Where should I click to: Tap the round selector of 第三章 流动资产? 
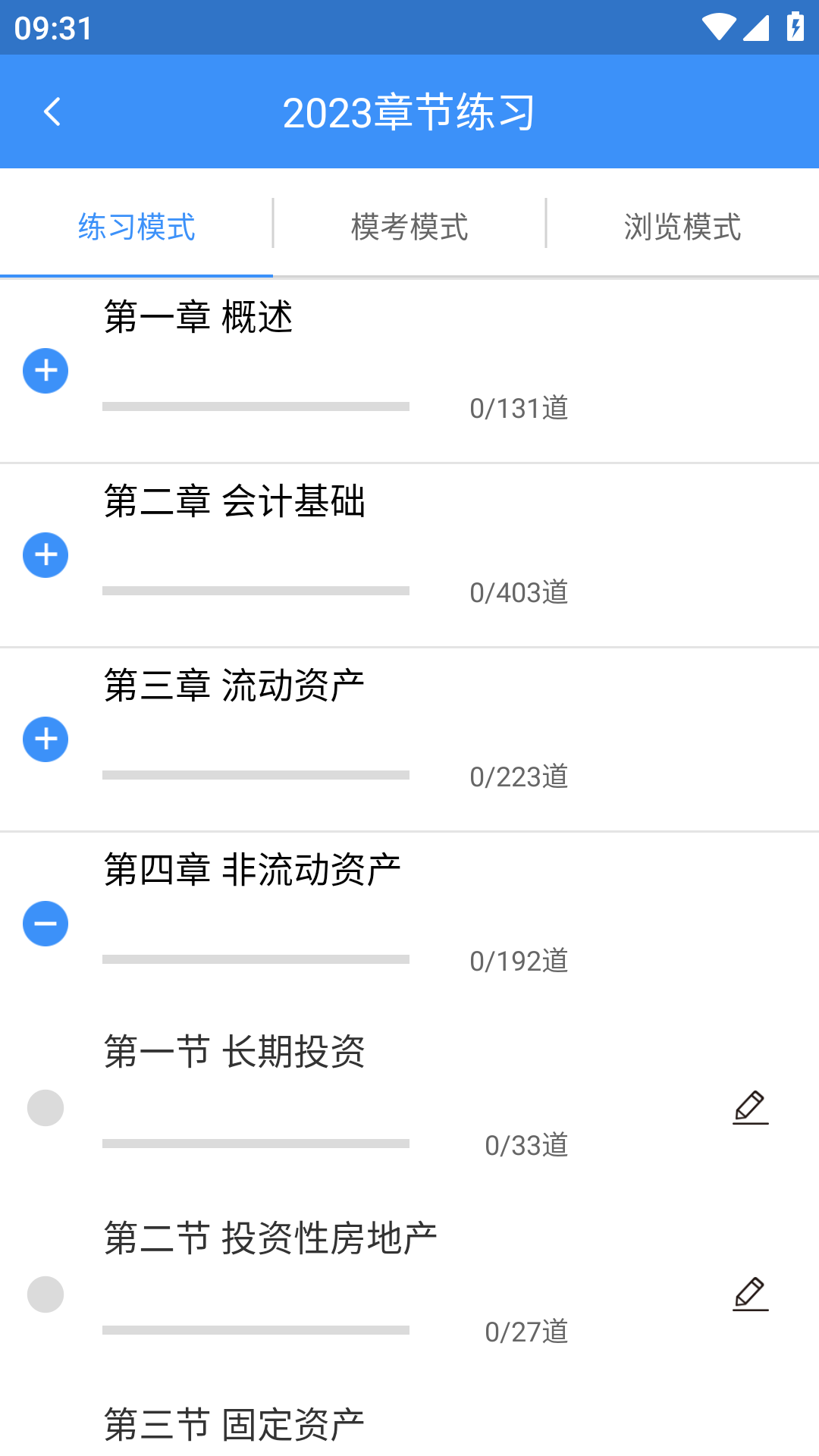[x=45, y=739]
